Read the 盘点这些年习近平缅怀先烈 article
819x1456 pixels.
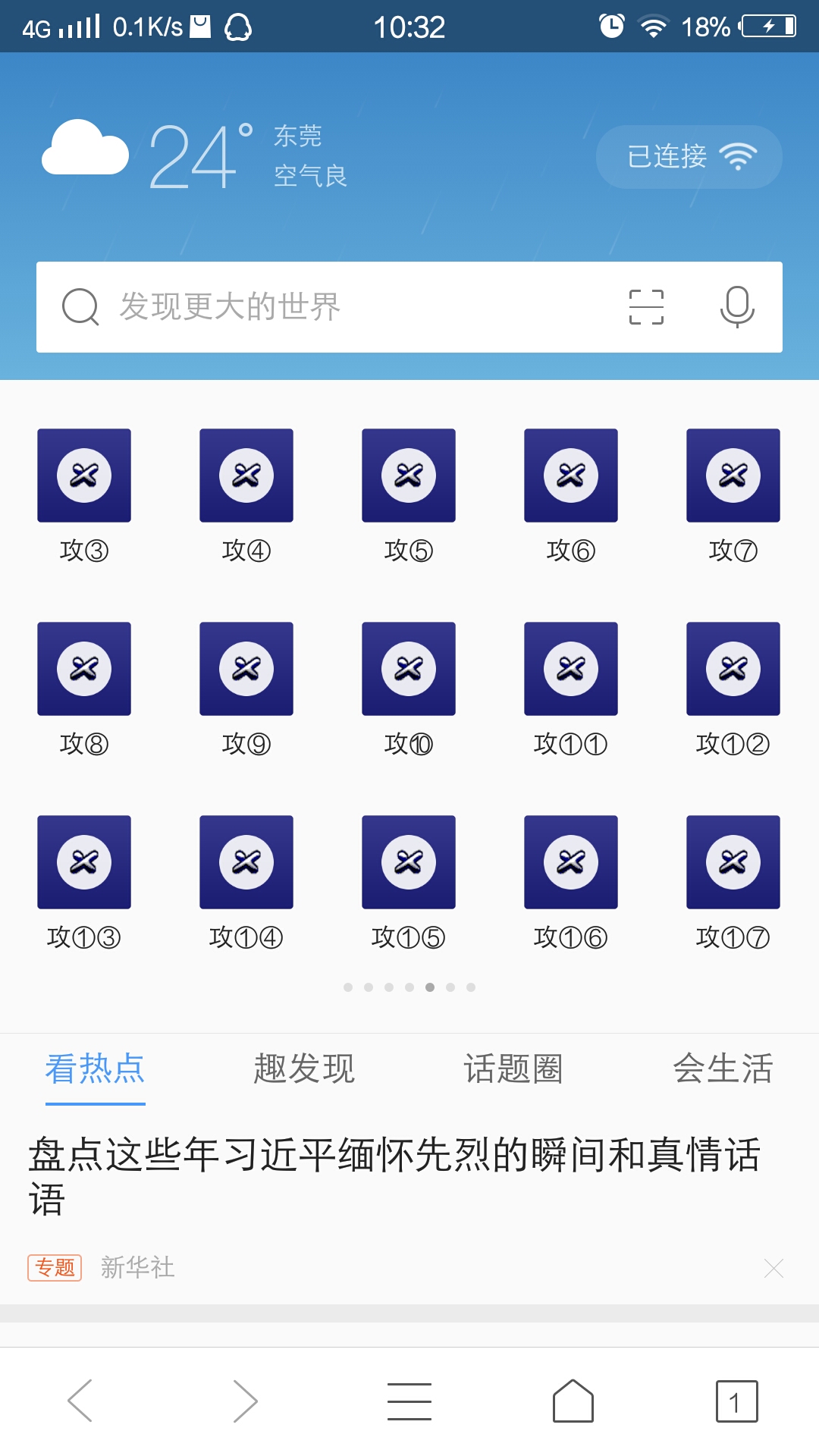tap(394, 1175)
